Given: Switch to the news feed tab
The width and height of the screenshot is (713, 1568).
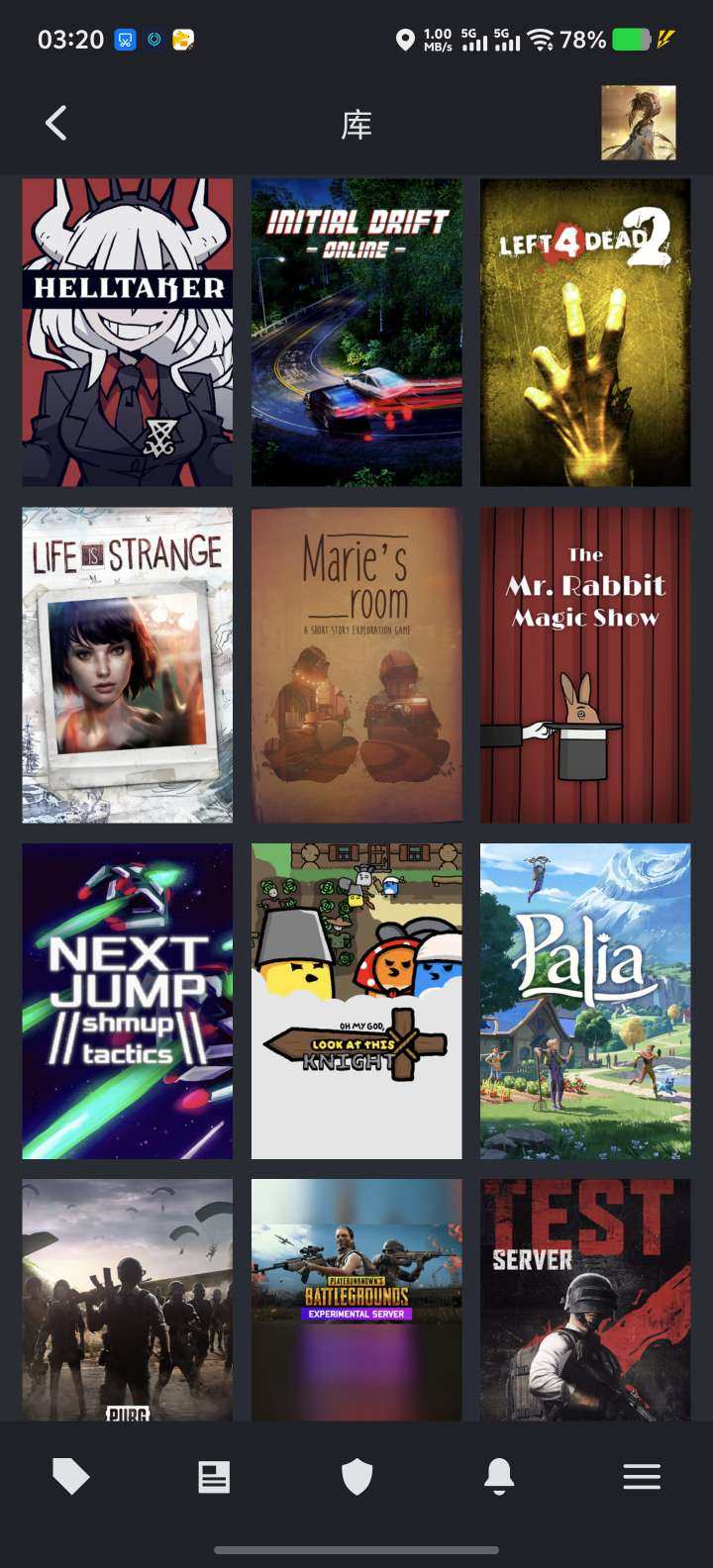Looking at the screenshot, I should (214, 1477).
